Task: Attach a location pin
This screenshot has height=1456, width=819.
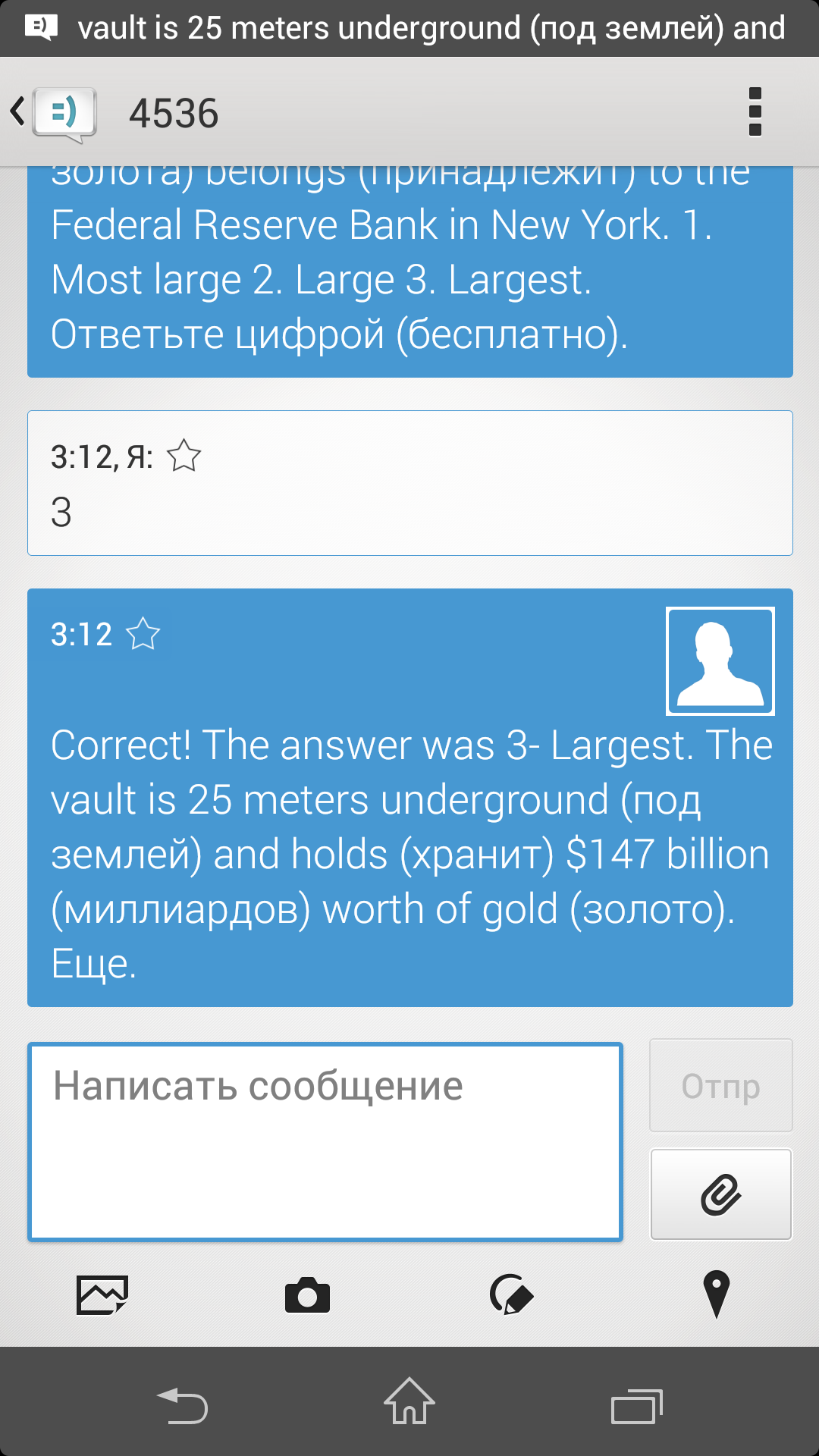Action: click(717, 1295)
